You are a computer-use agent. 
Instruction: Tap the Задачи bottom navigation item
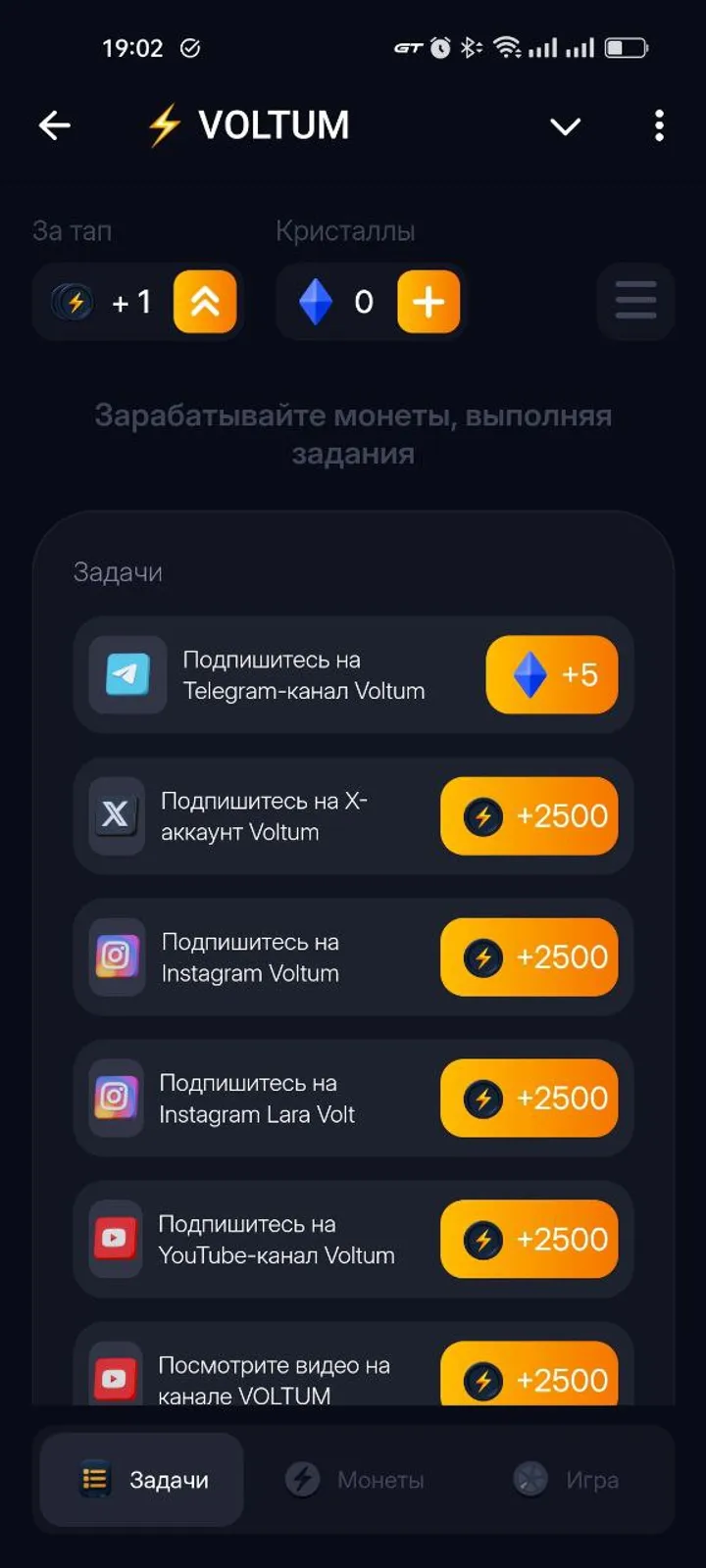point(141,1480)
